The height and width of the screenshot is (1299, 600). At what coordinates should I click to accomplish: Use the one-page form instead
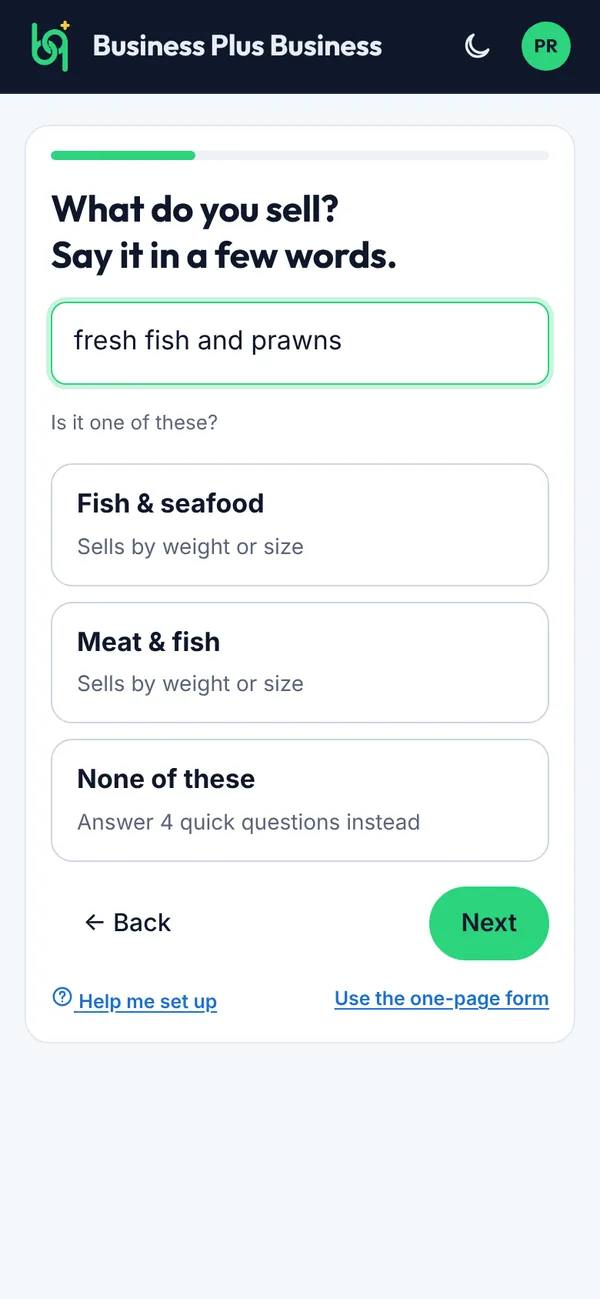click(442, 998)
